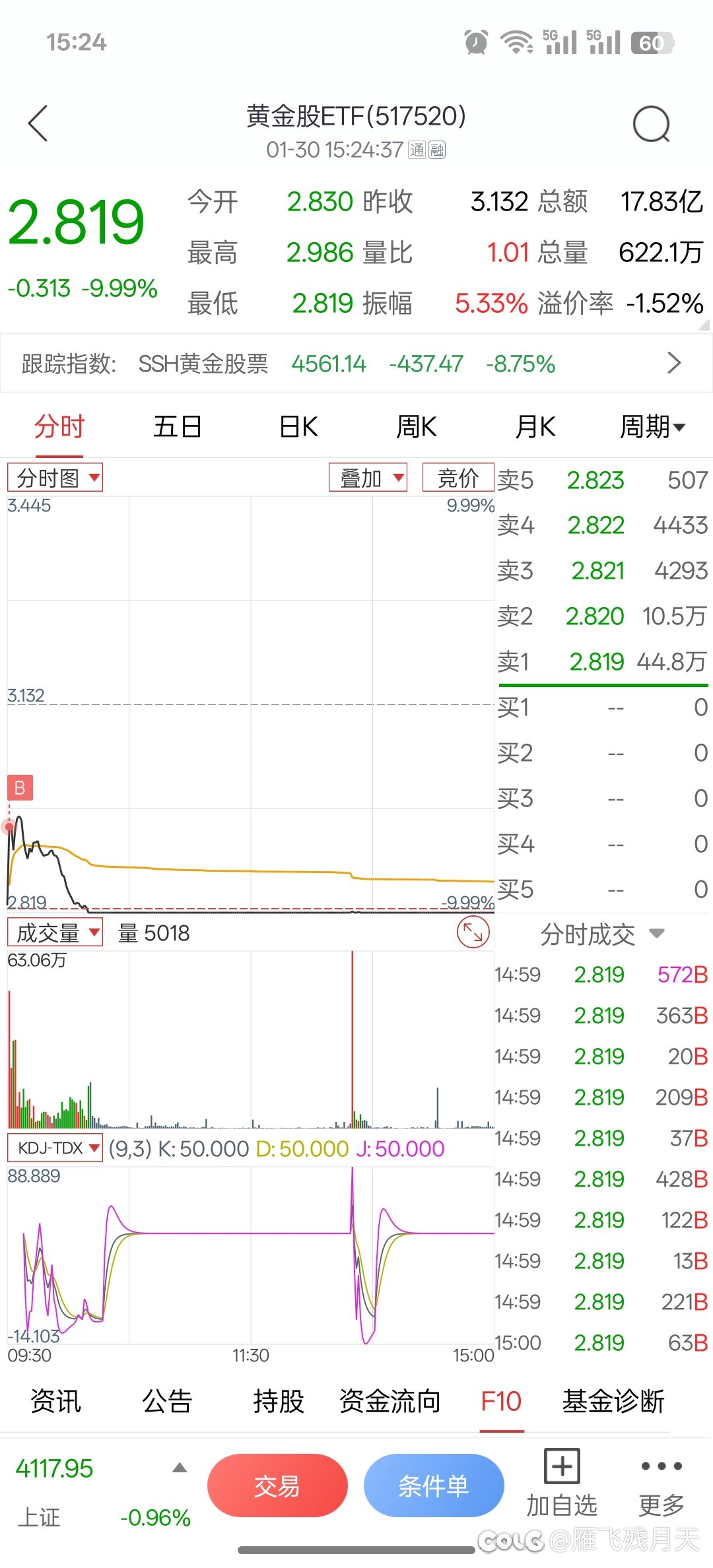Tap the 加自选 plus icon
Image resolution: width=713 pixels, height=1568 pixels.
click(560, 1468)
